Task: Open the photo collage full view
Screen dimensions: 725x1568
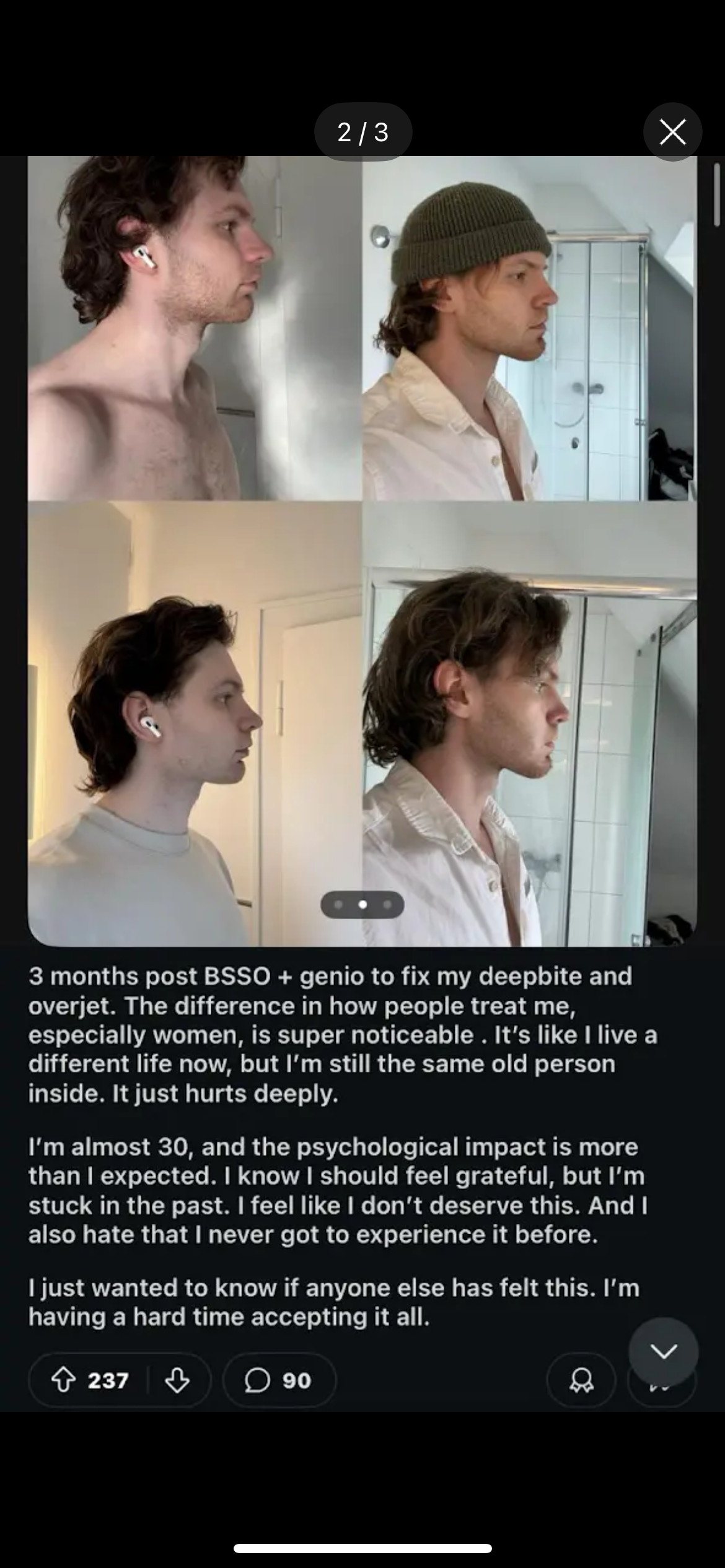Action: coord(362,551)
